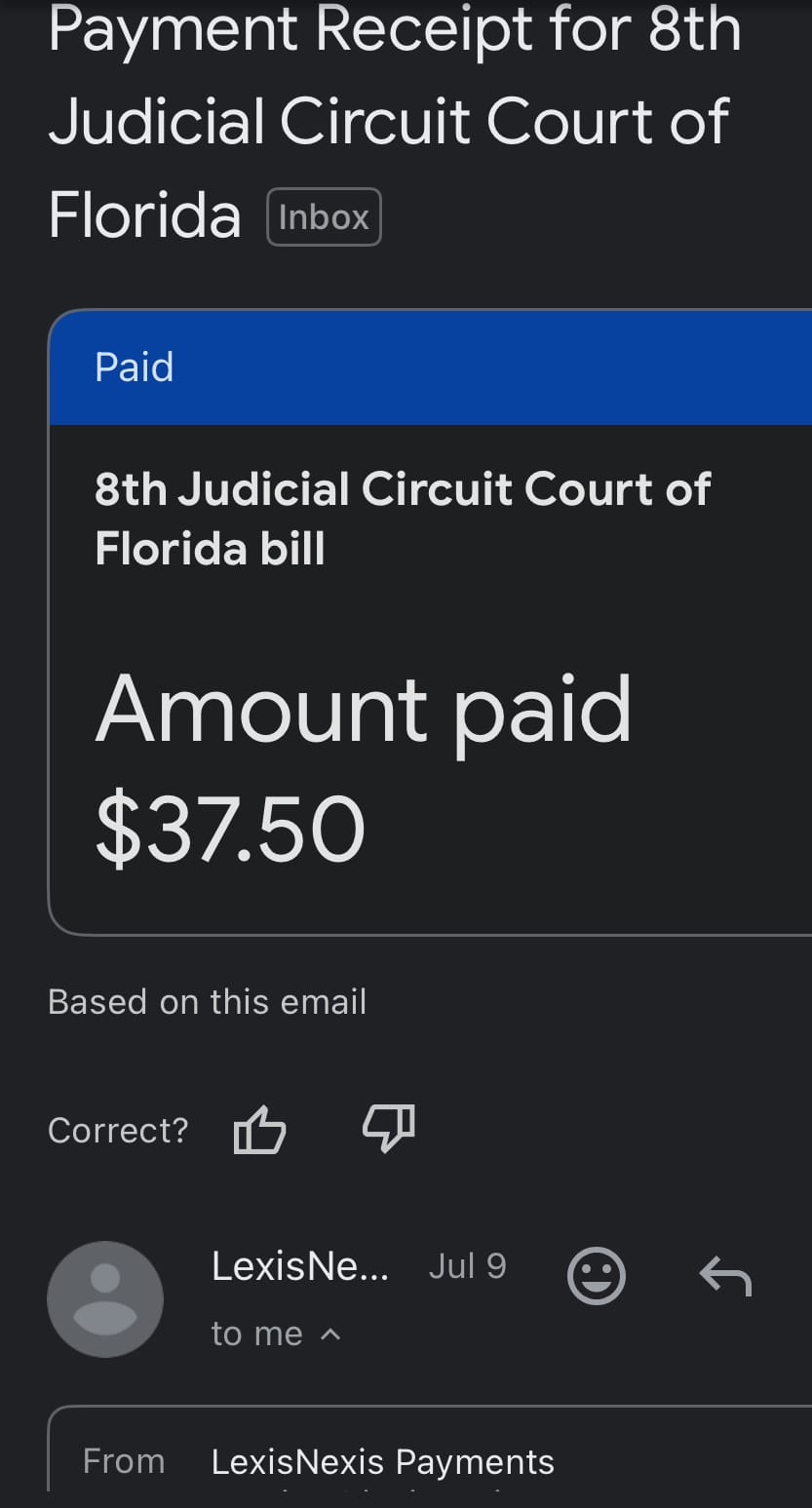The width and height of the screenshot is (812, 1508).
Task: Open the Paid bill summary card
Action: [430, 622]
